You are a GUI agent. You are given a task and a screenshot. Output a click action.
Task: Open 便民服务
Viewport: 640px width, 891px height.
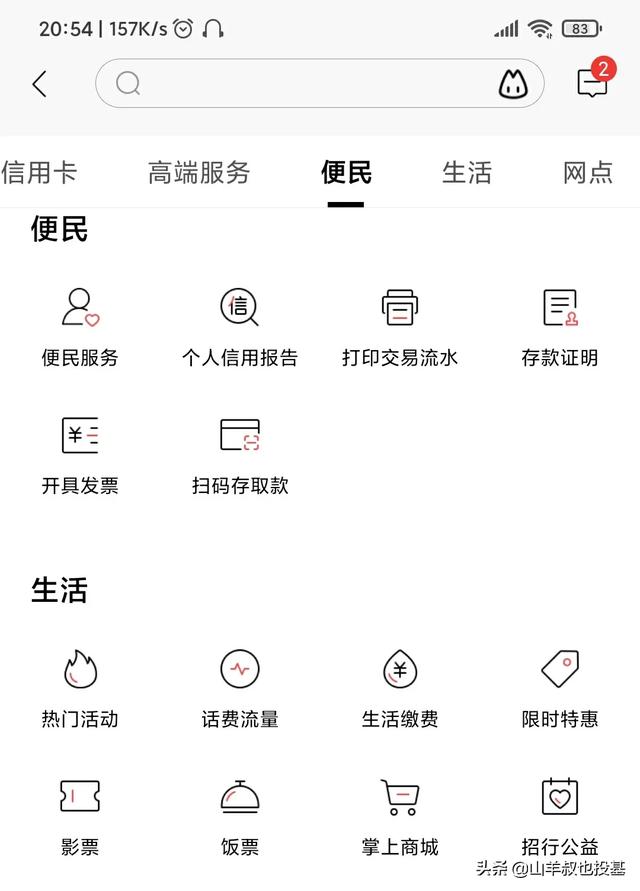pos(80,328)
